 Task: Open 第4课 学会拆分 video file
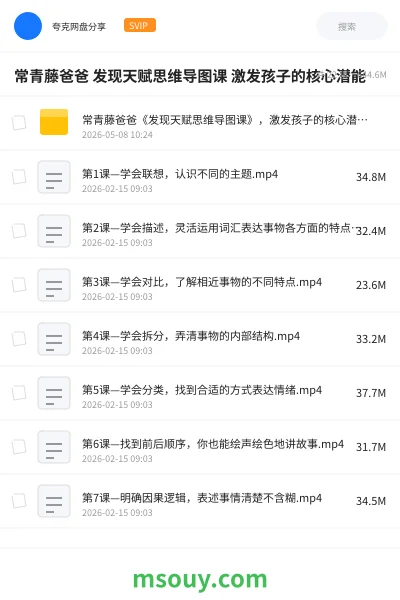[200, 339]
